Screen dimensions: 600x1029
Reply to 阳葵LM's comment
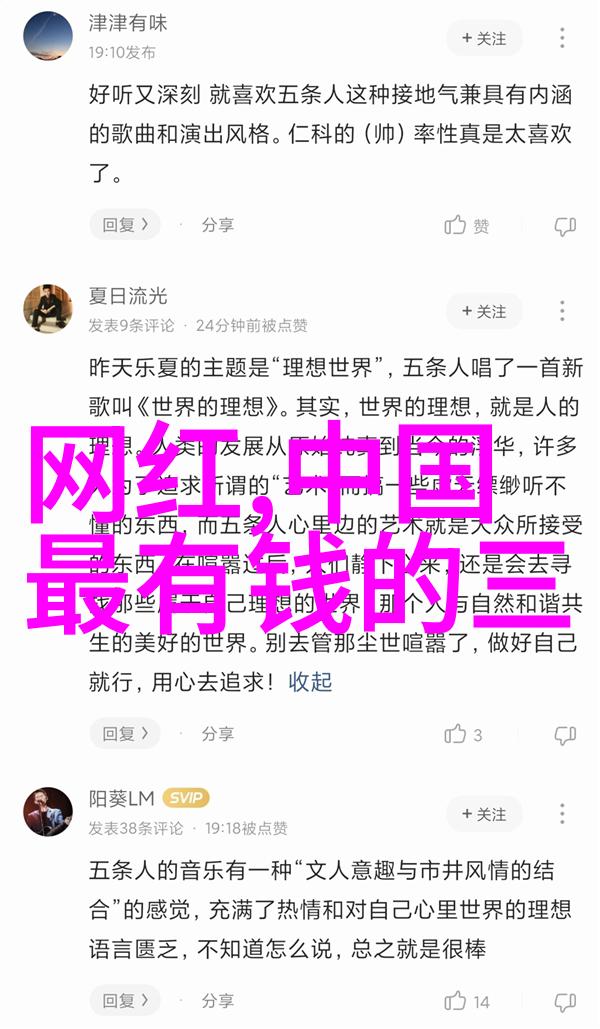(125, 1001)
